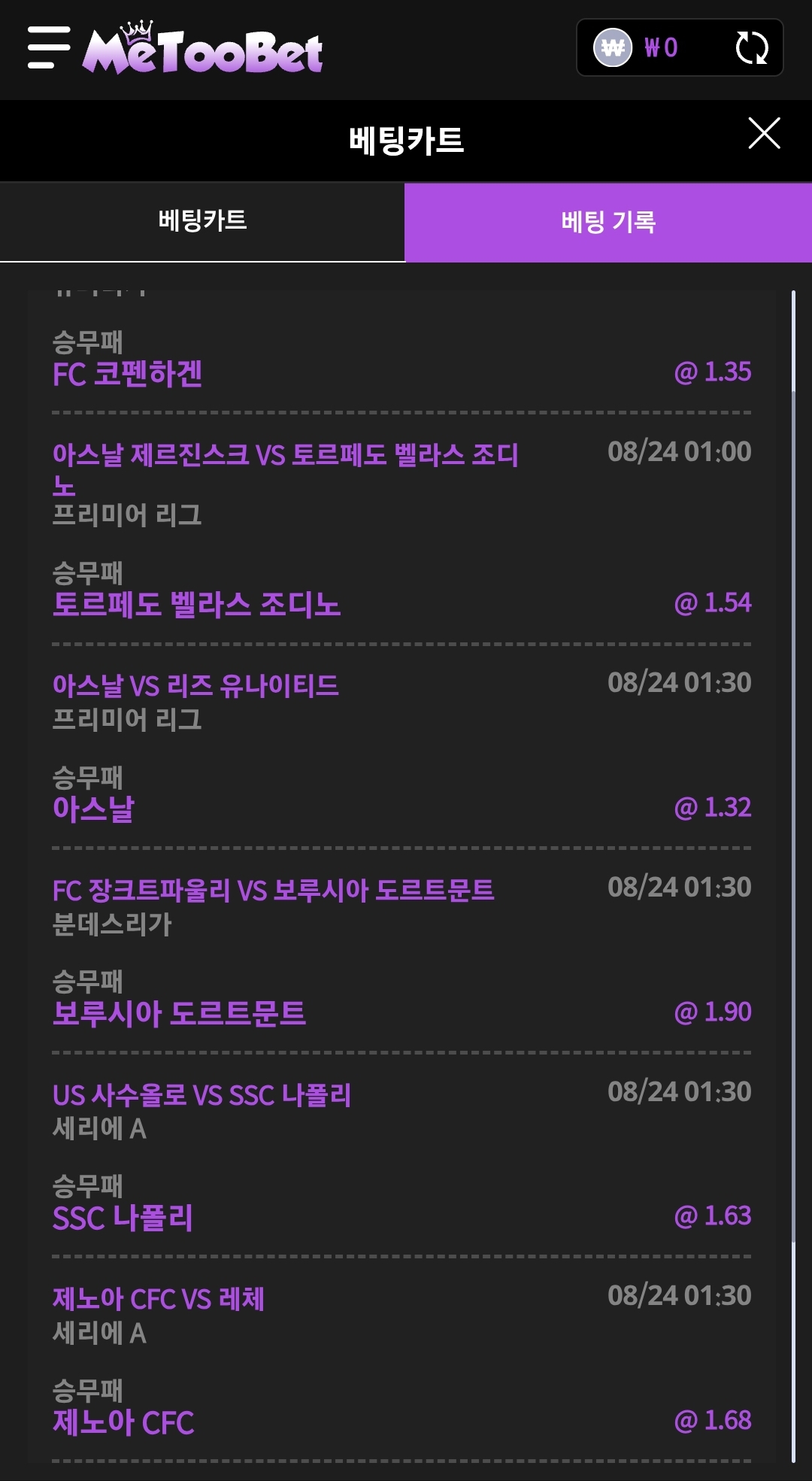This screenshot has height=1481, width=812.
Task: Open the hamburger drawer menu
Action: [49, 47]
